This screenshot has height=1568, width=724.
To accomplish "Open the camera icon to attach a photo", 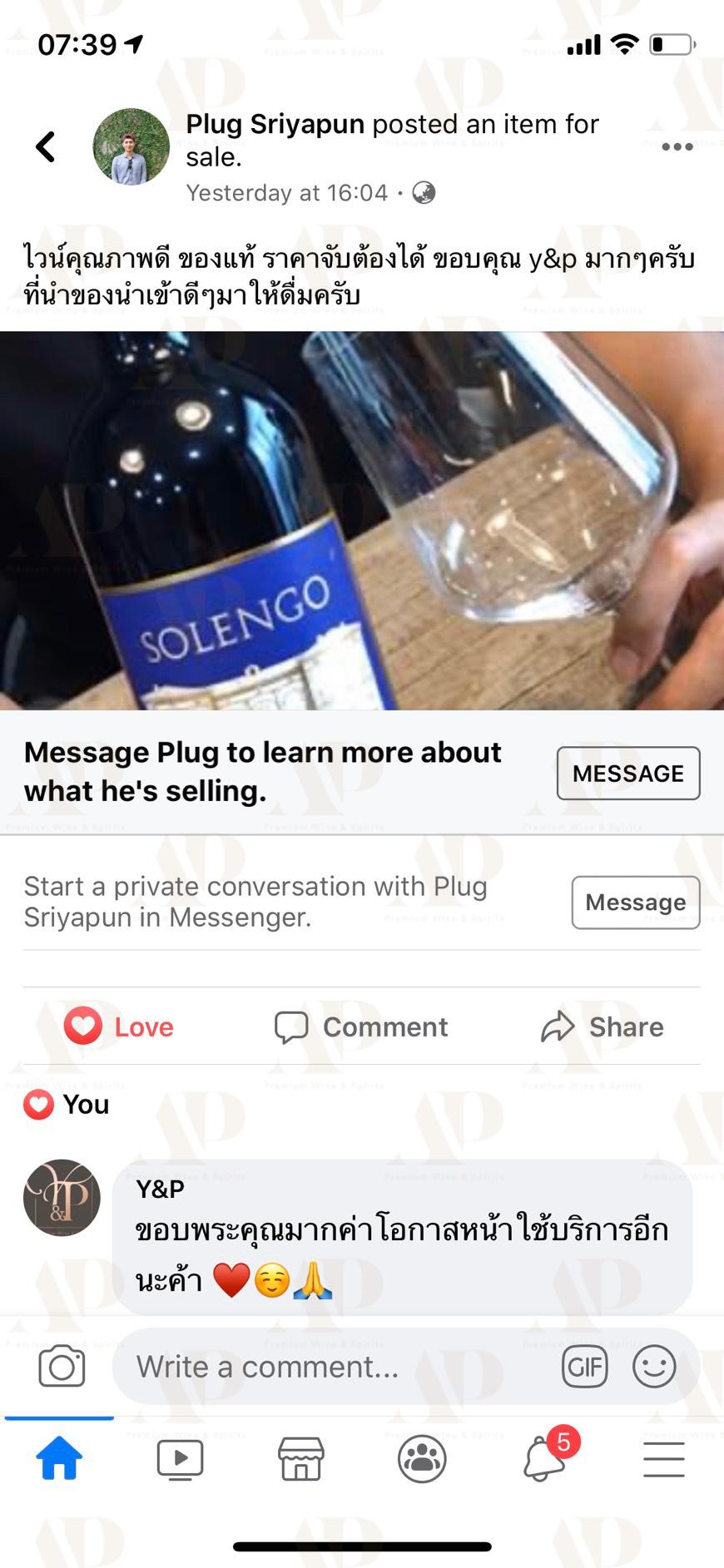I will (x=62, y=1367).
